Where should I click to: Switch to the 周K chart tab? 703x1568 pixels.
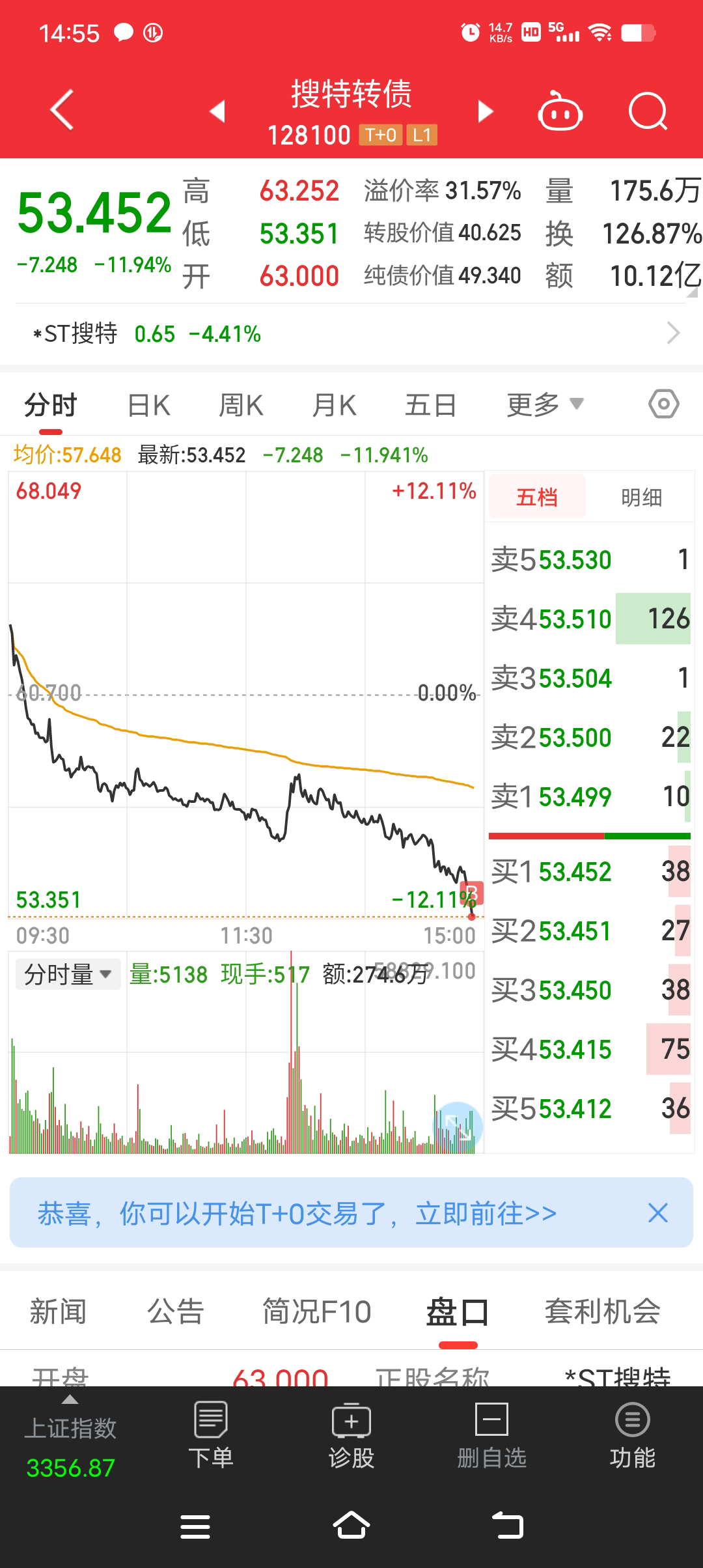(x=241, y=406)
